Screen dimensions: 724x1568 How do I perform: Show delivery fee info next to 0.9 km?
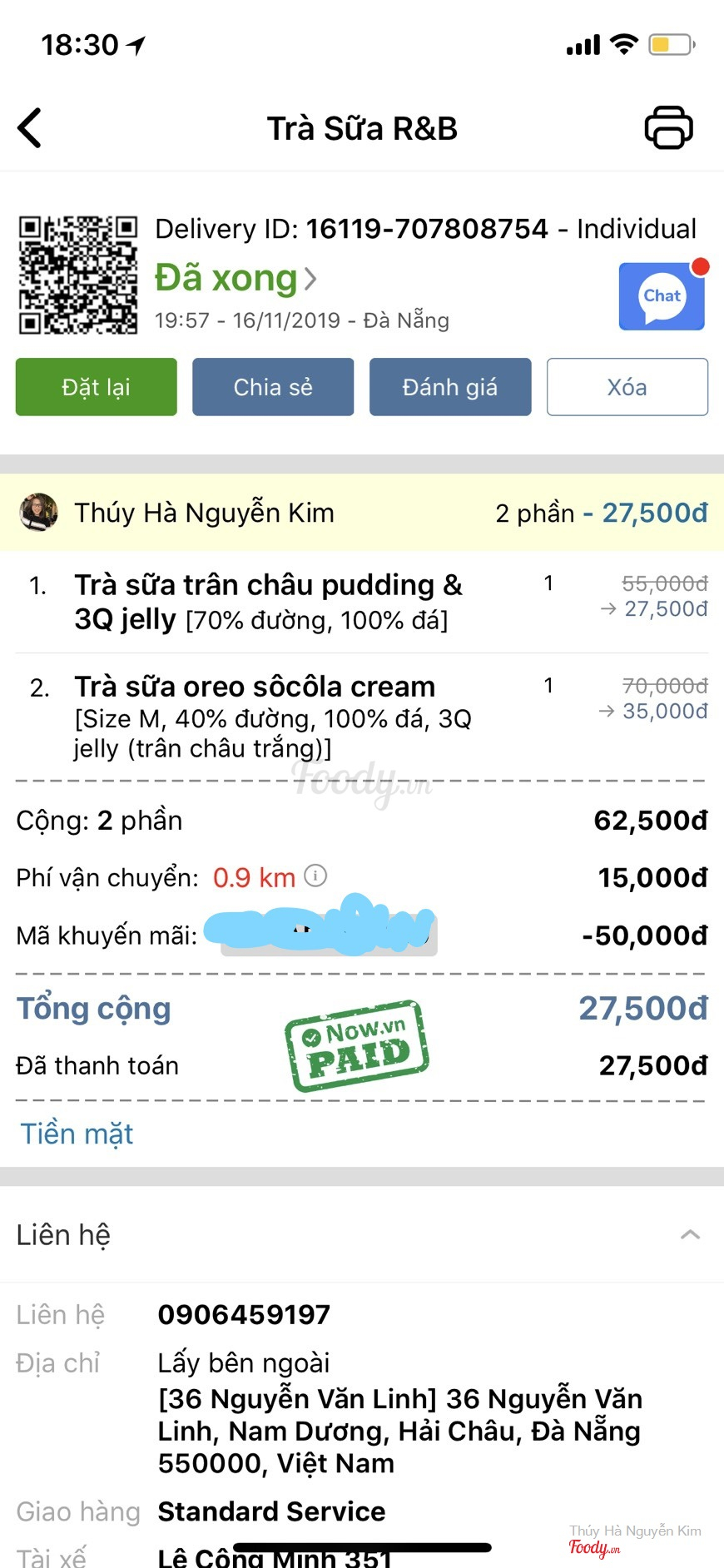pyautogui.click(x=315, y=876)
